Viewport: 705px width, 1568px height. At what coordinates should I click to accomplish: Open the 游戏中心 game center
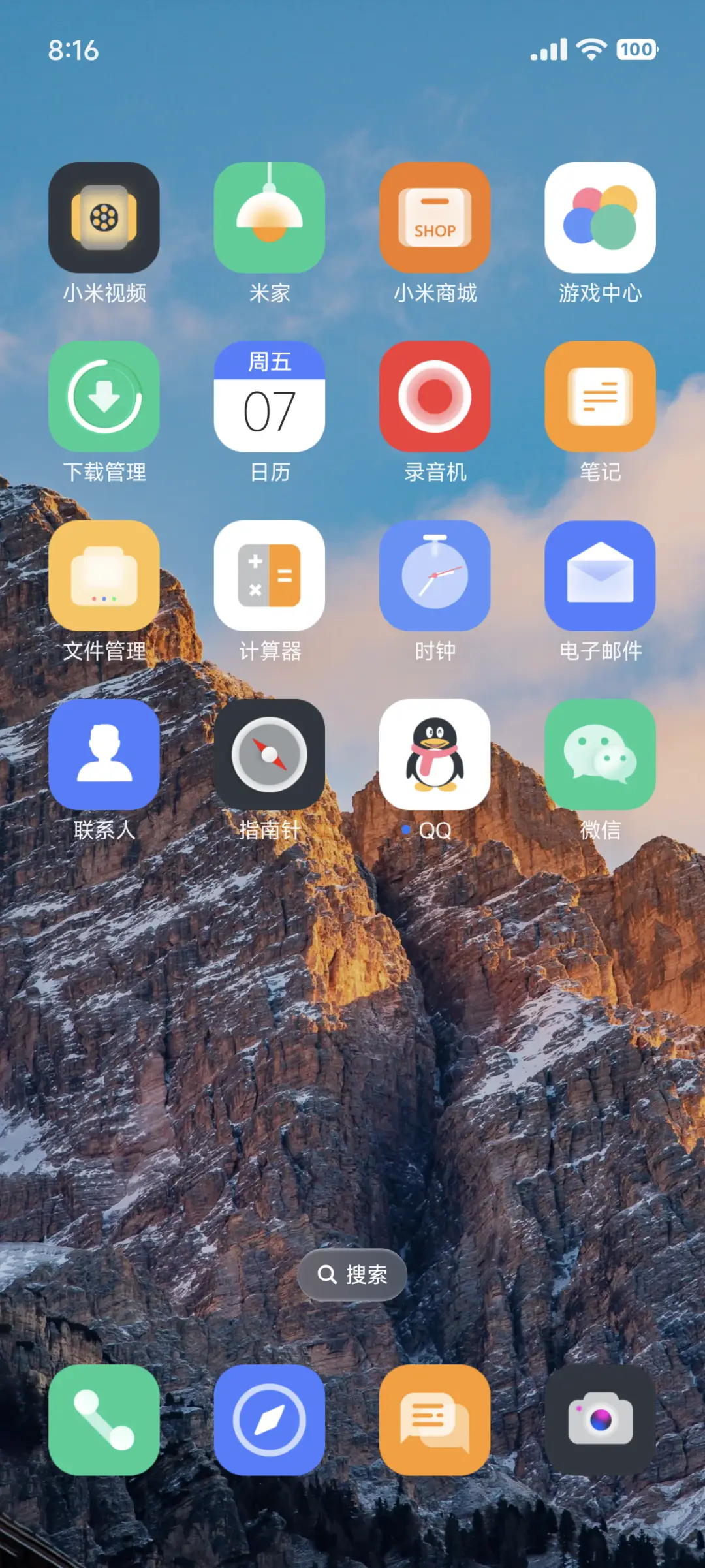point(600,218)
